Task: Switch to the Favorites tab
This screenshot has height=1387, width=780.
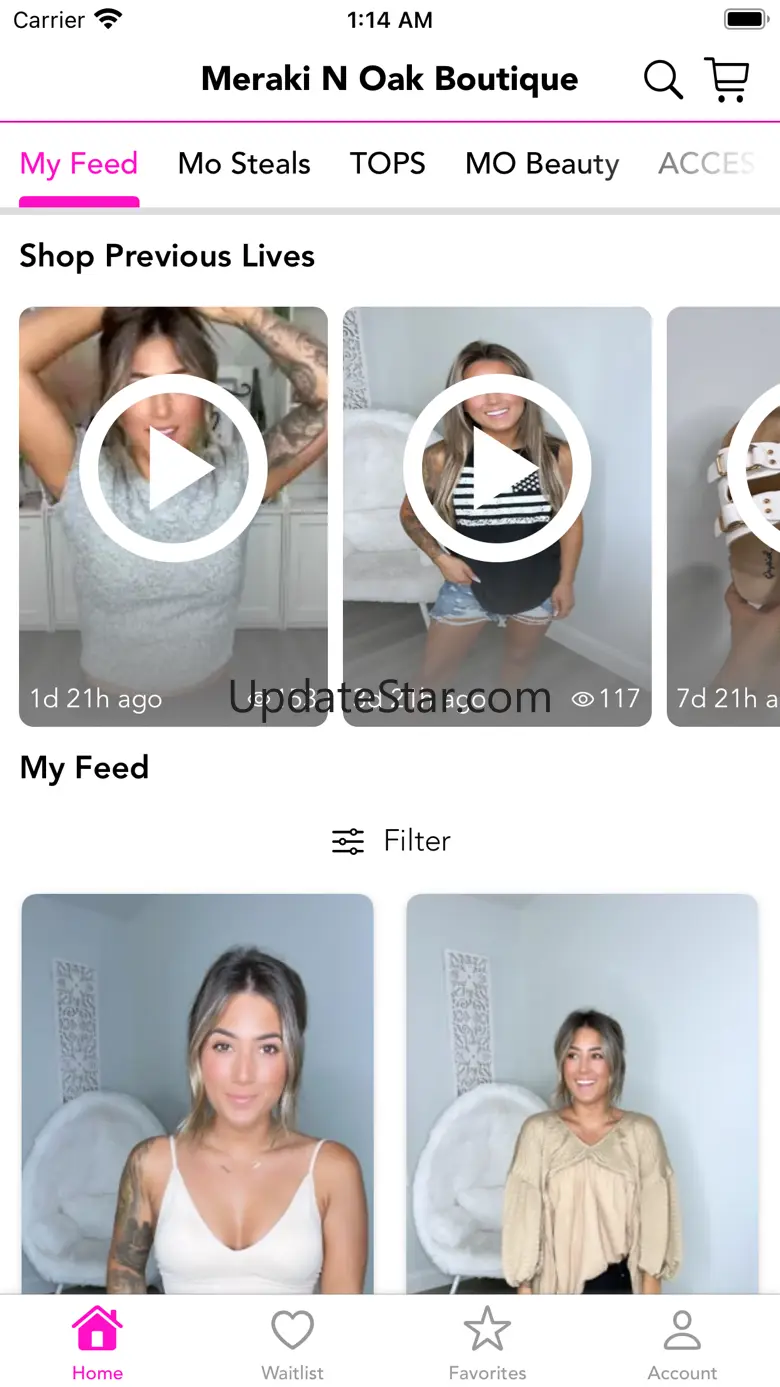Action: (x=487, y=1343)
